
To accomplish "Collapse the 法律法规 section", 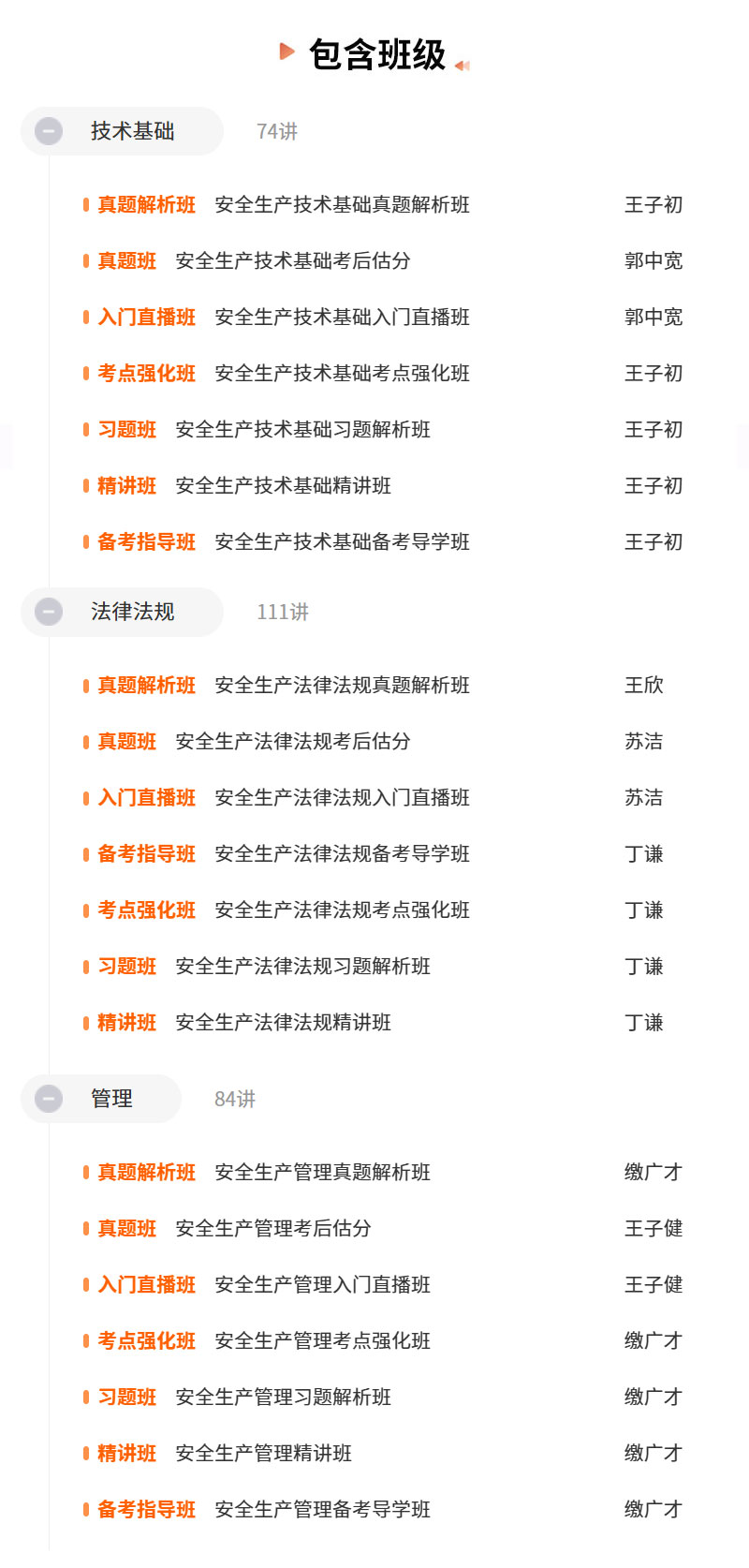I will [x=49, y=612].
